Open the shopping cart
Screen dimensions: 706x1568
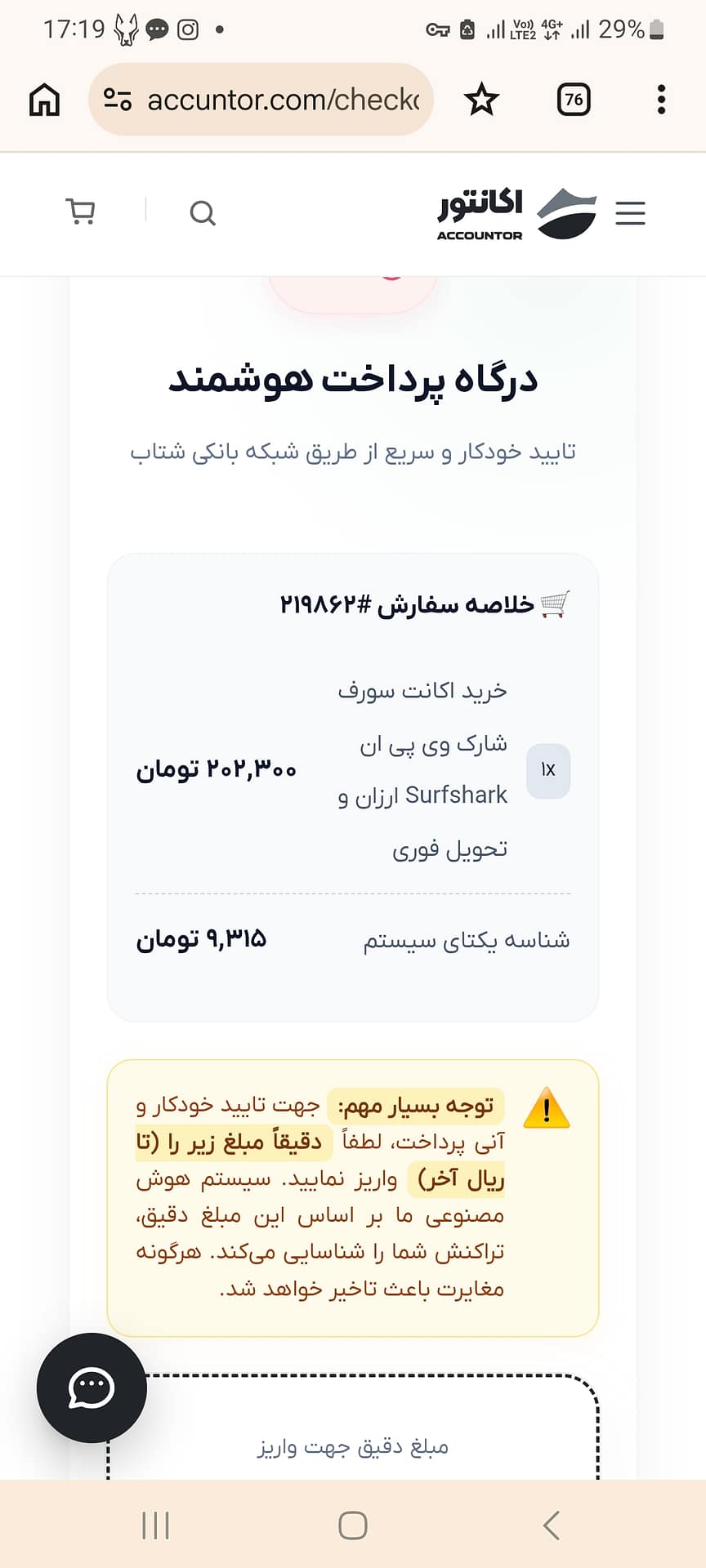point(80,212)
